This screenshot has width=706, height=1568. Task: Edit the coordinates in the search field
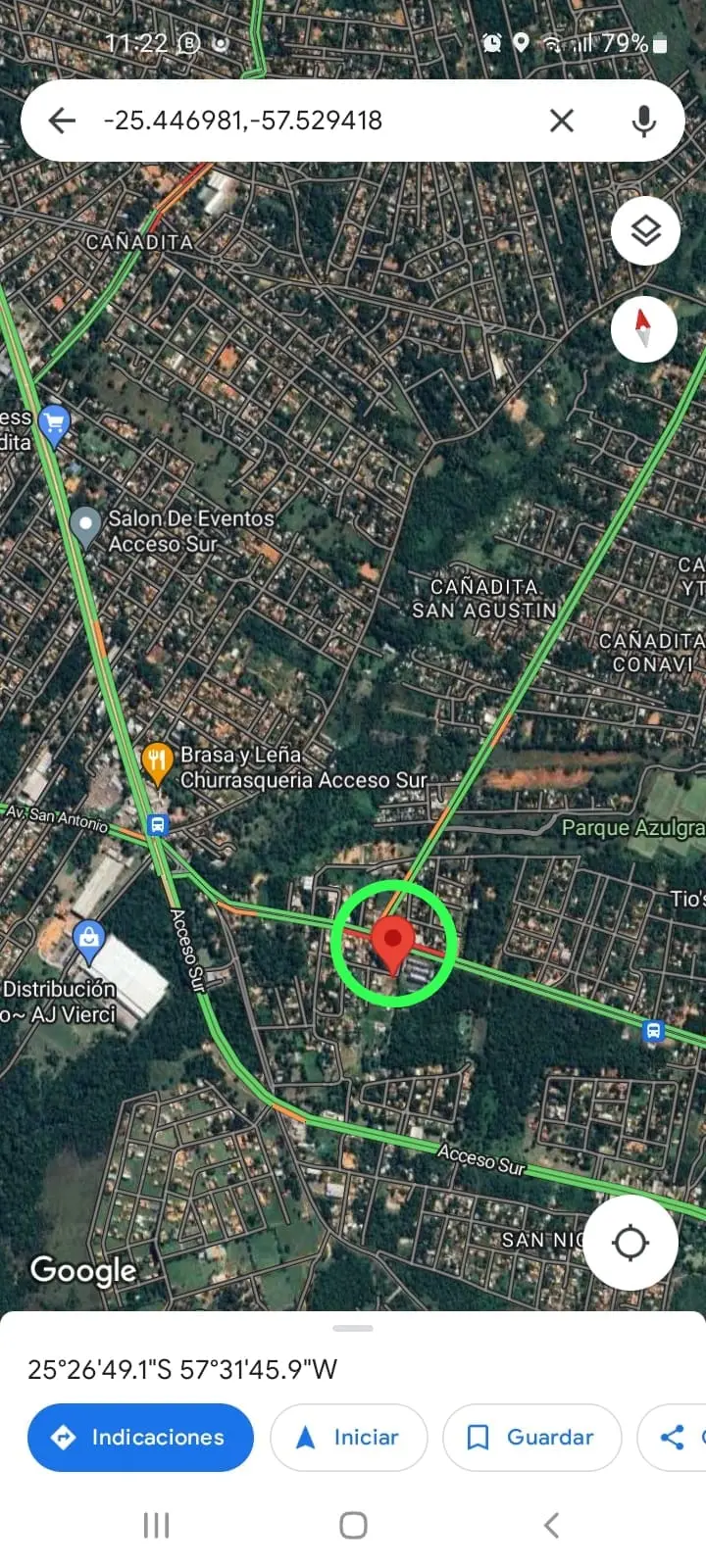point(294,121)
